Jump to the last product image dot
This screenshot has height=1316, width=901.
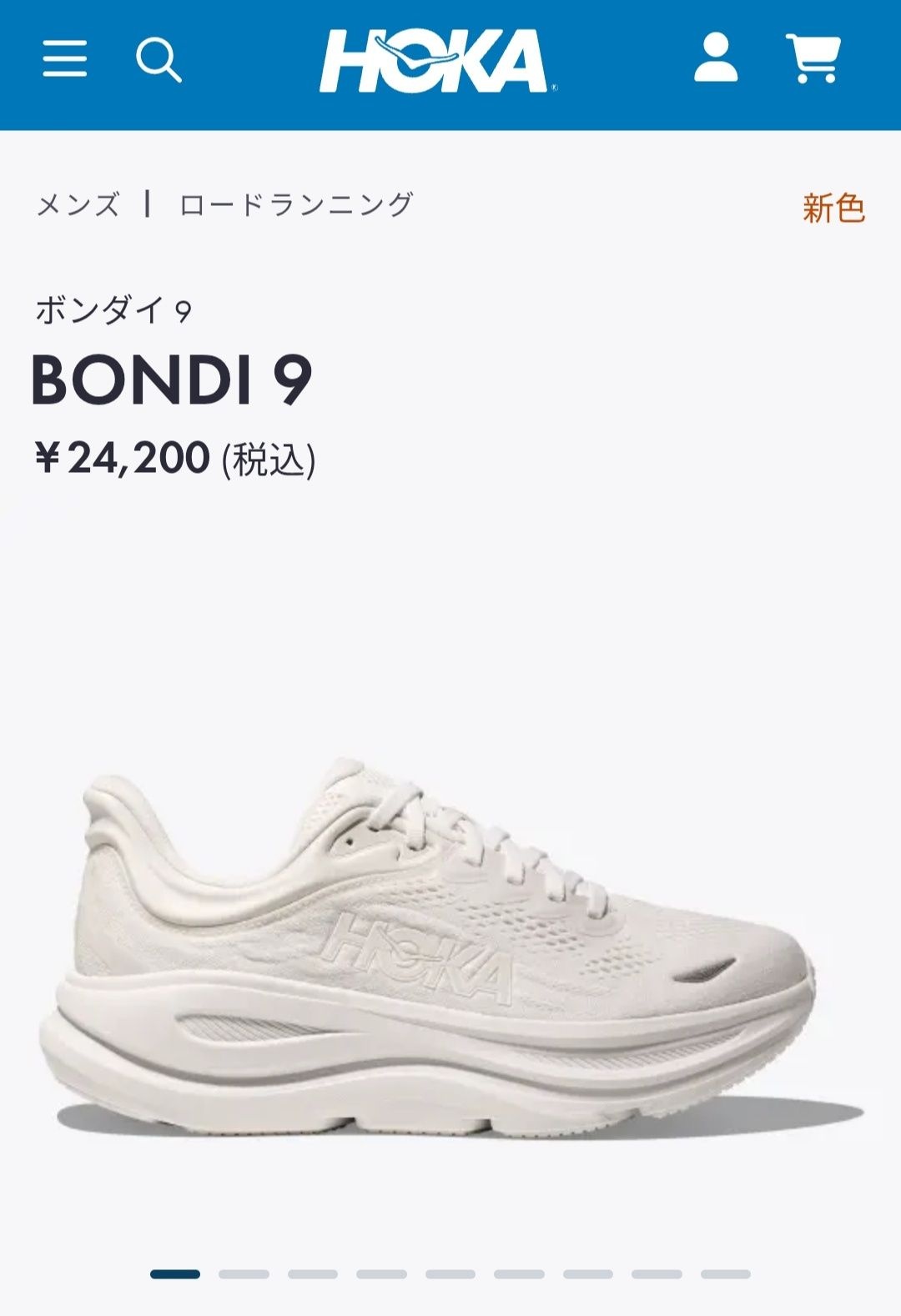pyautogui.click(x=725, y=1274)
